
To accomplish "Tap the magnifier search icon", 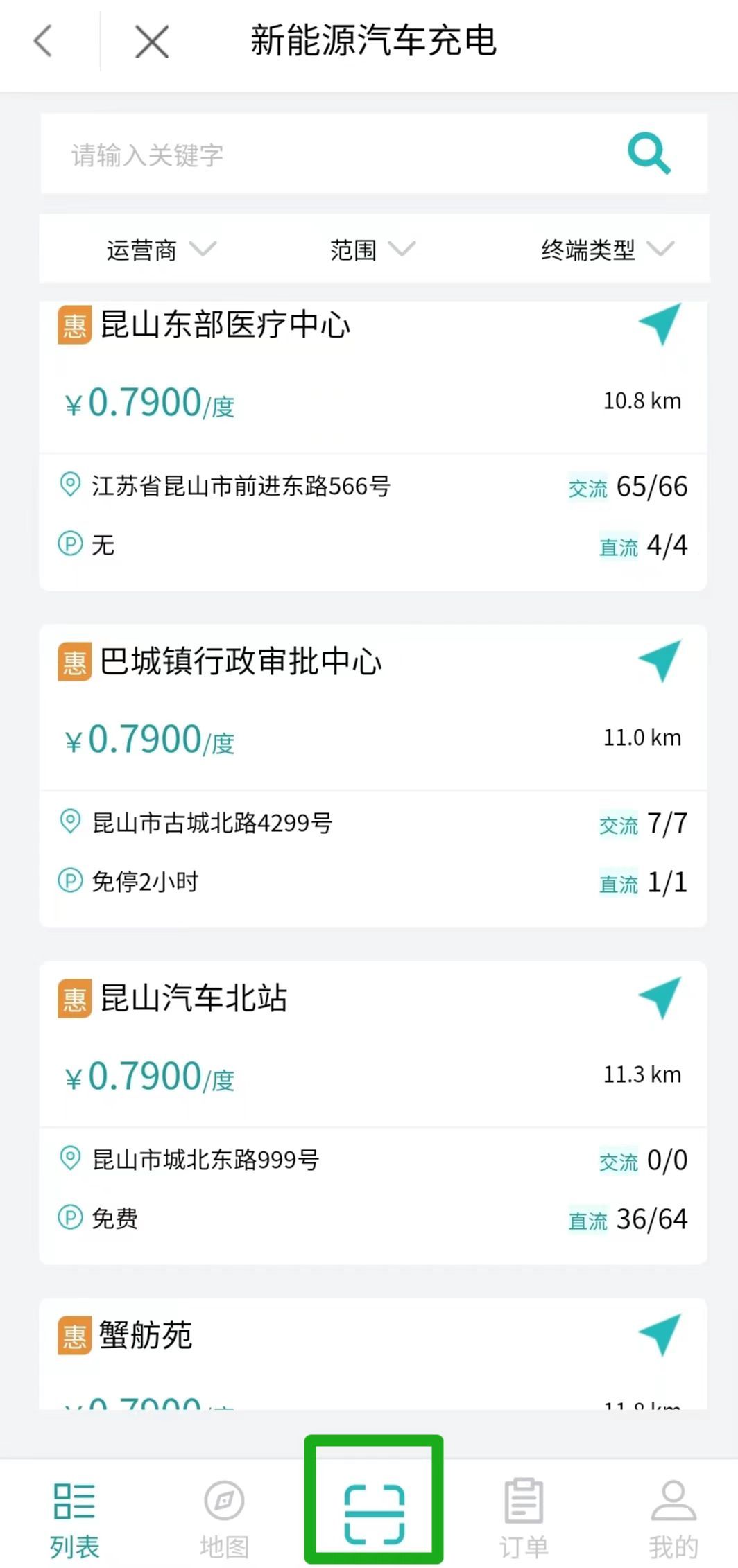I will click(649, 153).
